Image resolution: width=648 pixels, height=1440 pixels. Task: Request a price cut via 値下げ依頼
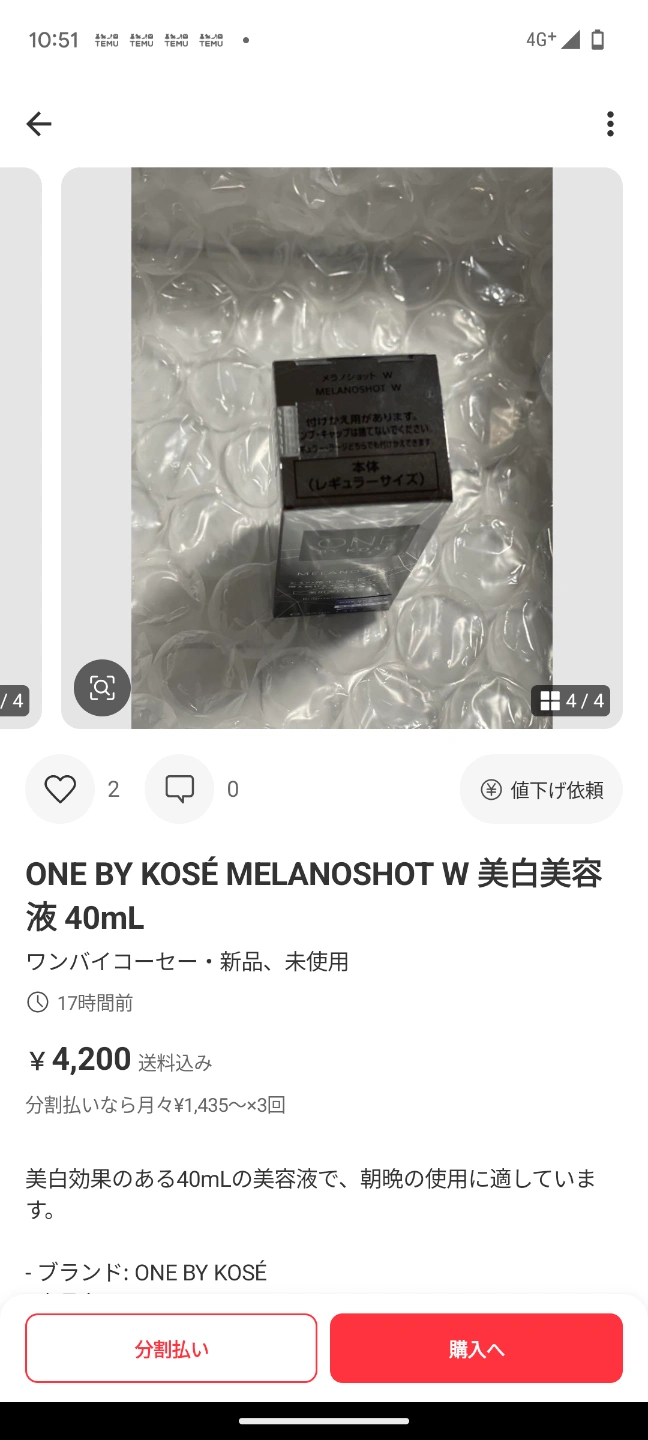pyautogui.click(x=541, y=789)
